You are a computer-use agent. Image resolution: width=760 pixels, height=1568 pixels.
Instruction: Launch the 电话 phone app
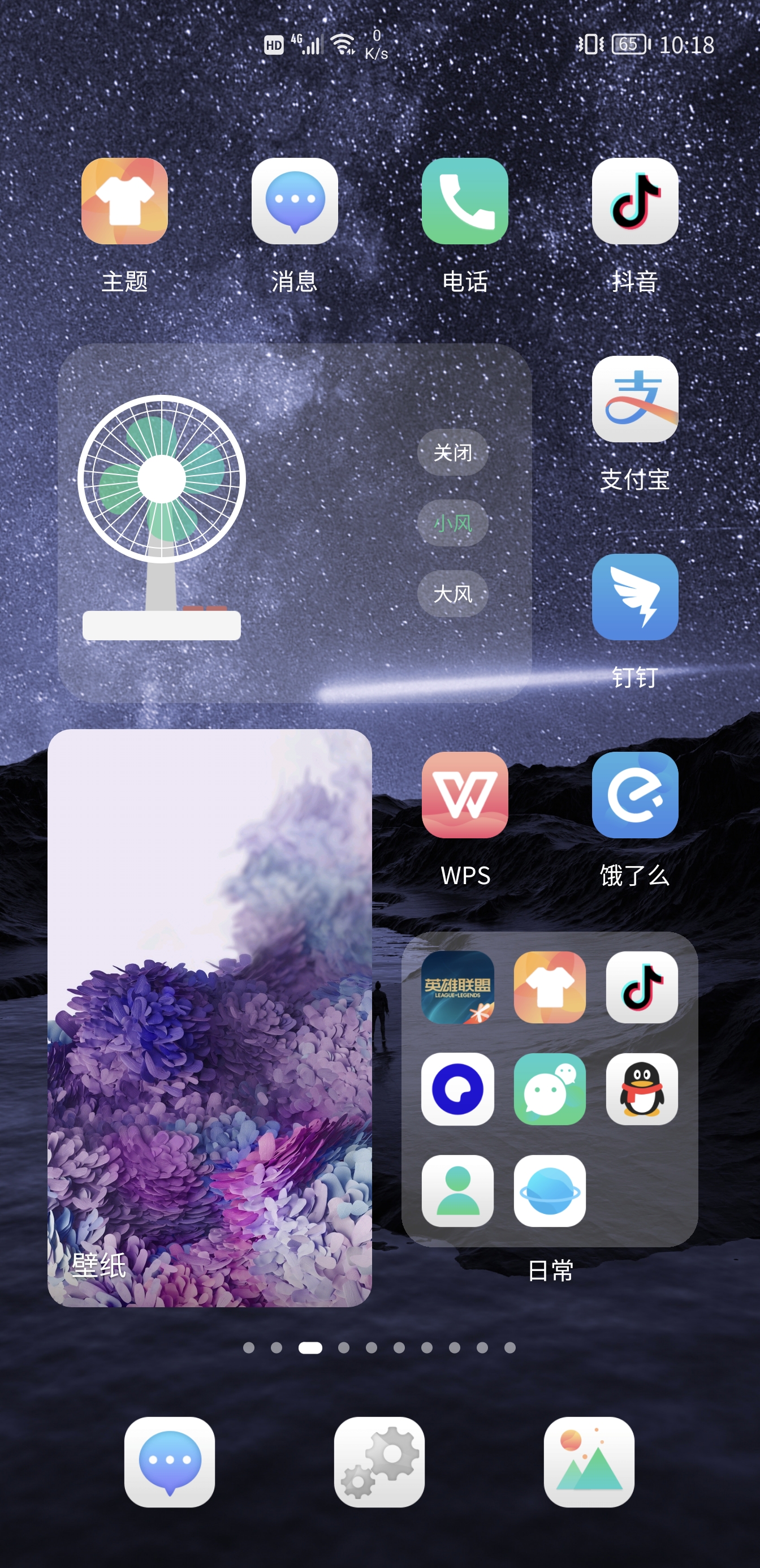[465, 201]
